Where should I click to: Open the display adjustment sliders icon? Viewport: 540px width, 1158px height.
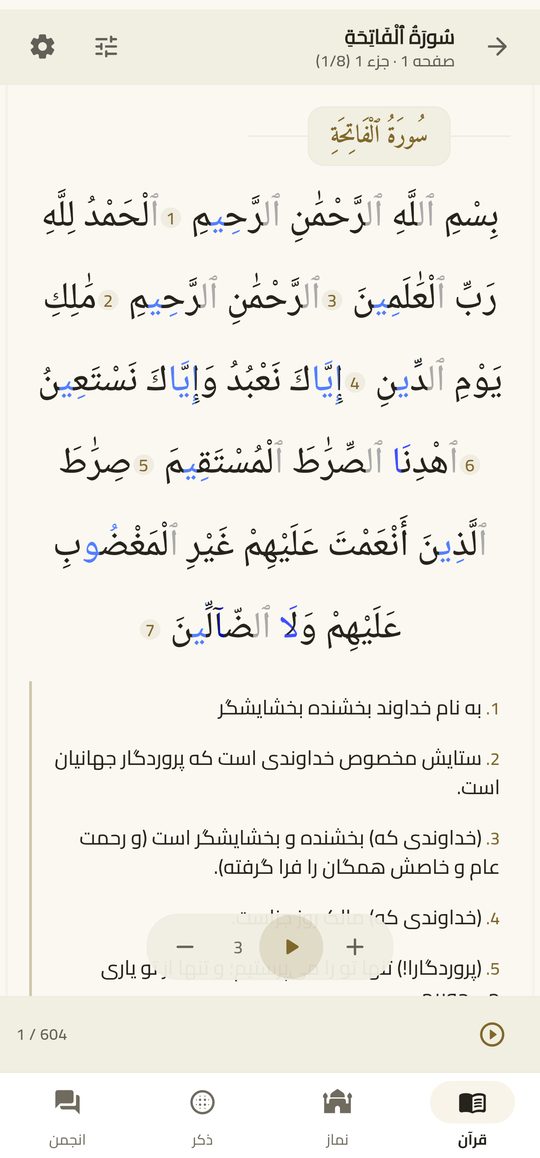[106, 47]
